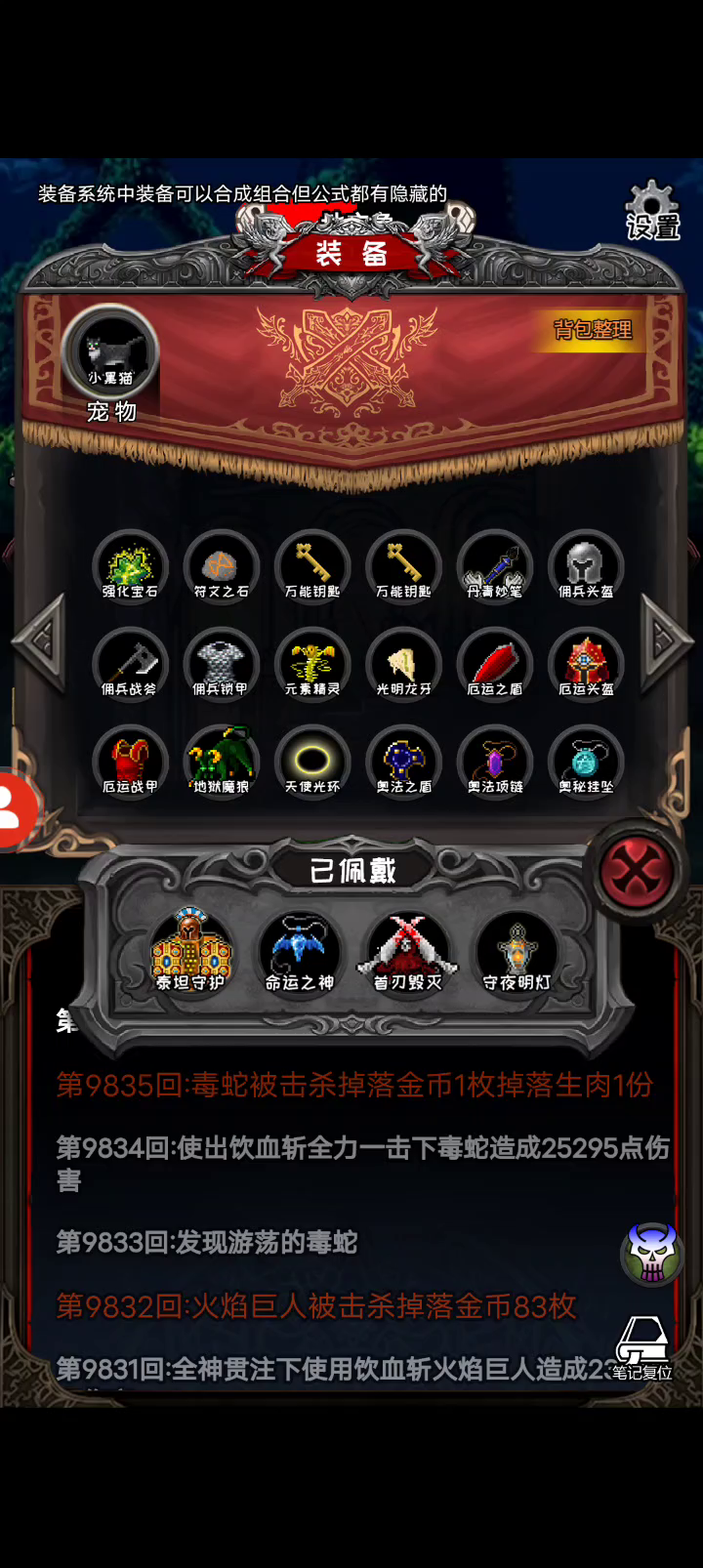The width and height of the screenshot is (703, 1568).
Task: Tap the 笔记复位 button
Action: click(x=642, y=1349)
